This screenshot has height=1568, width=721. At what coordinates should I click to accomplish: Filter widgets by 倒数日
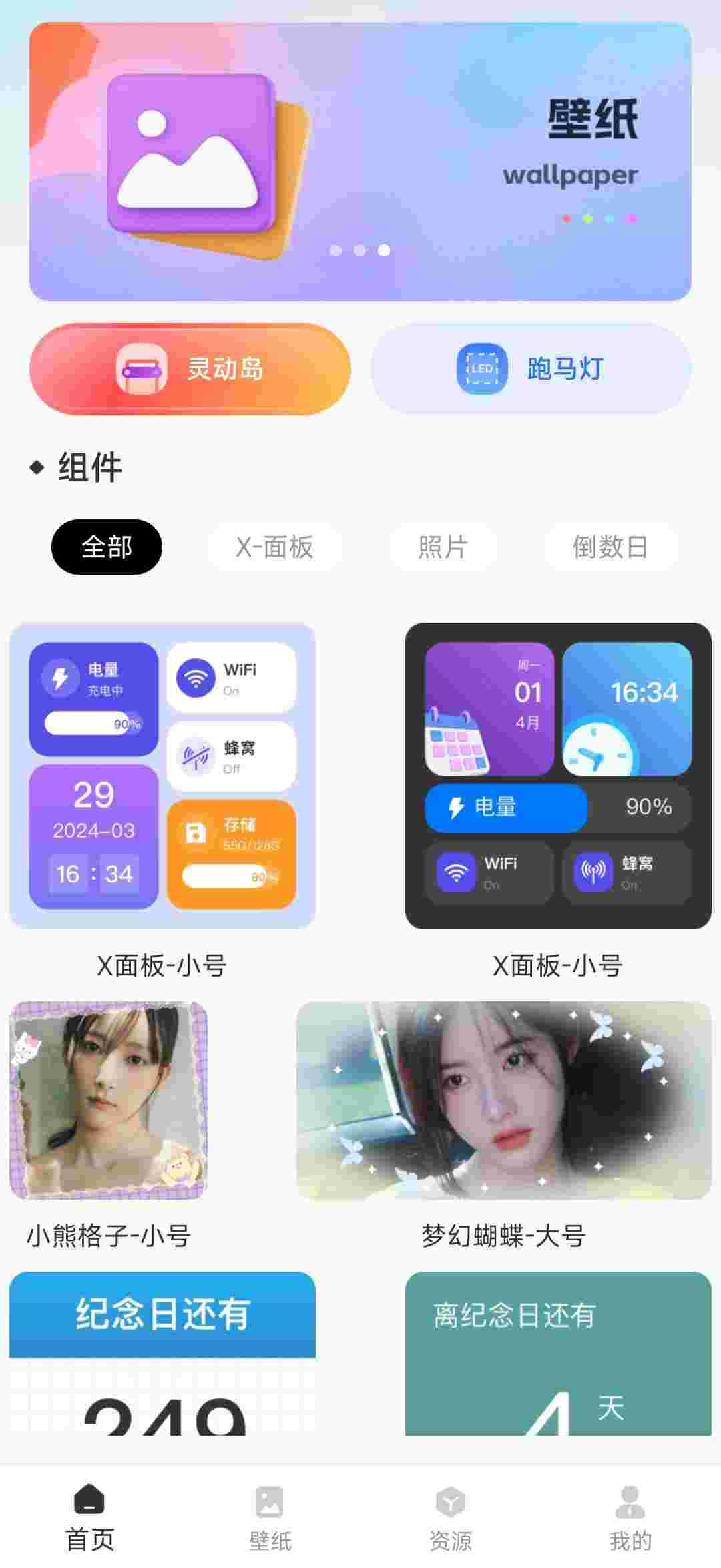[x=610, y=547]
